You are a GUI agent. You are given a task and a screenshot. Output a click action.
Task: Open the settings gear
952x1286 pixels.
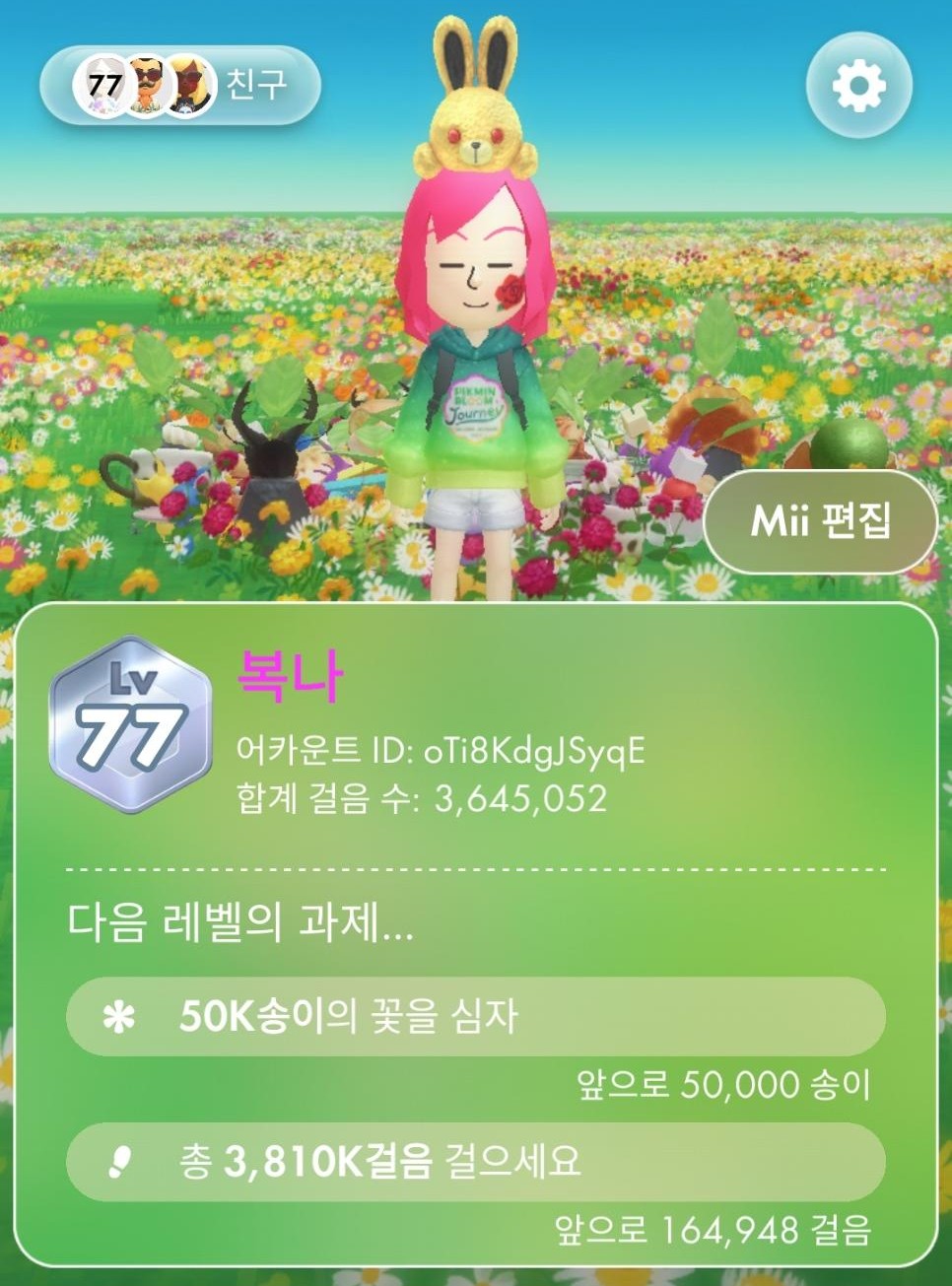pyautogui.click(x=858, y=86)
